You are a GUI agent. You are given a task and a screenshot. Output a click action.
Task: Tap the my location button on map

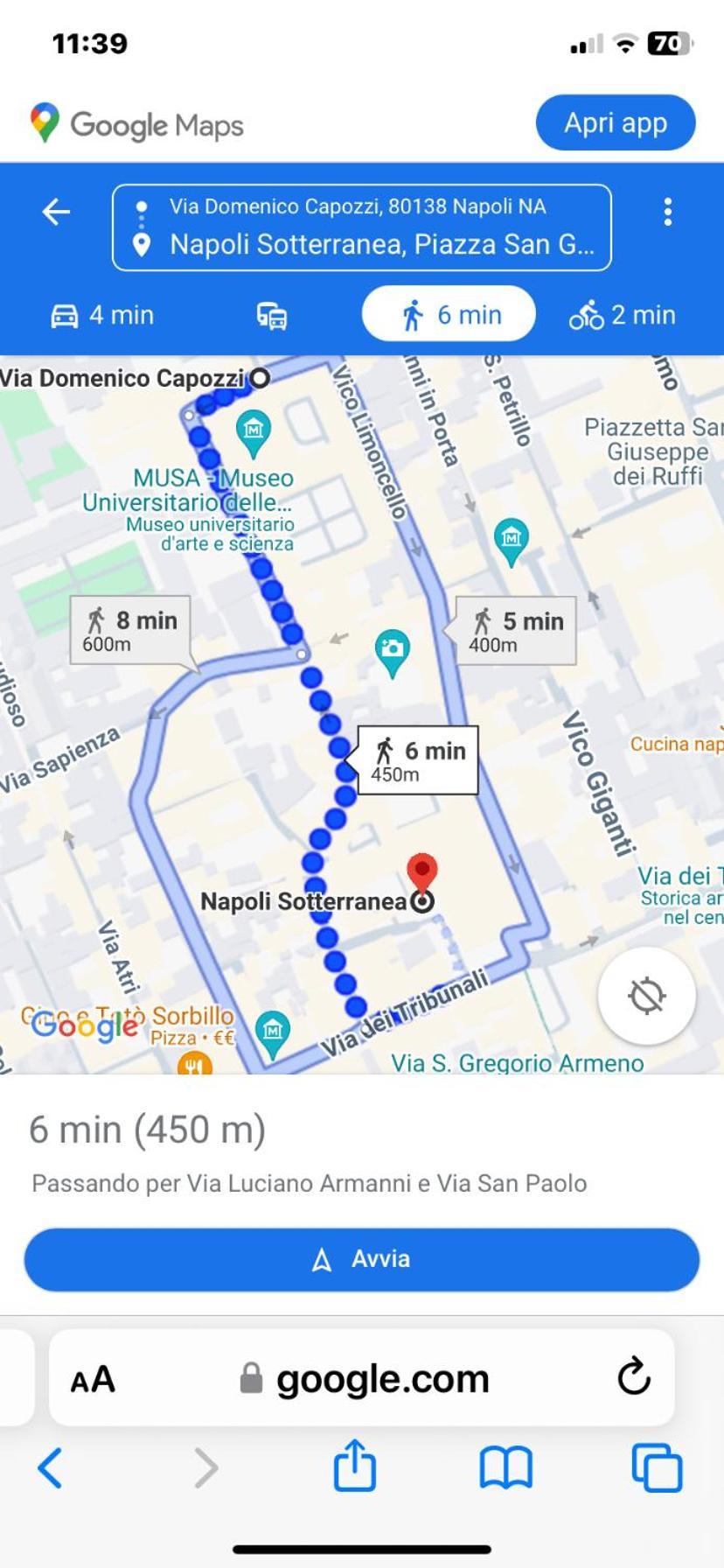pyautogui.click(x=646, y=996)
